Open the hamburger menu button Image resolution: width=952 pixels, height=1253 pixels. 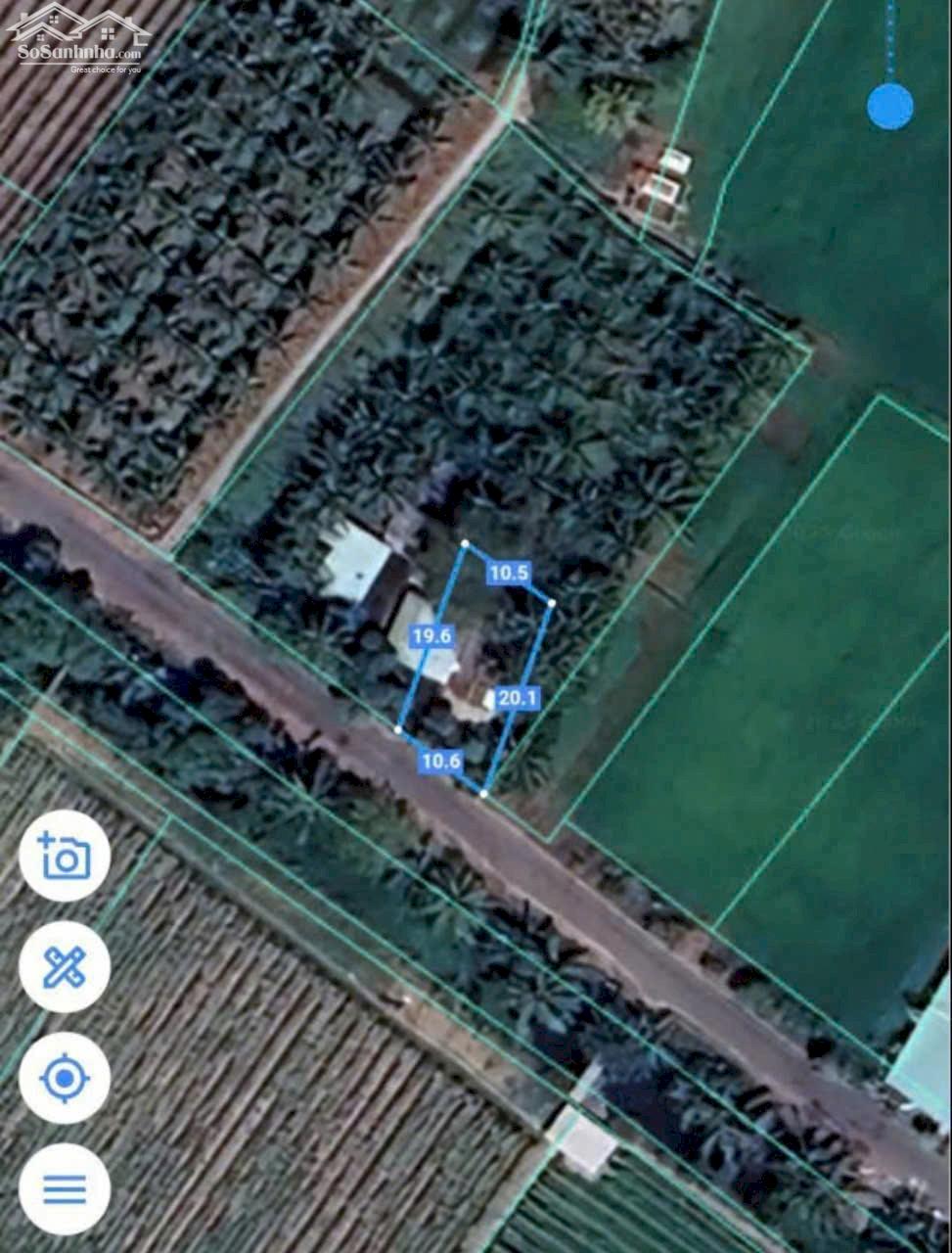tap(65, 1189)
